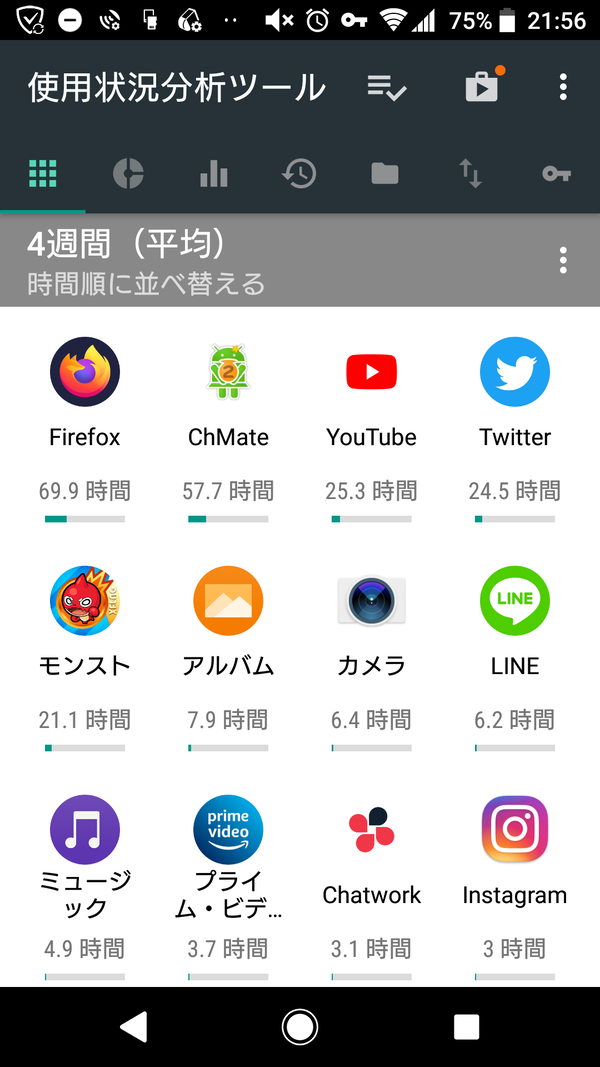
Task: Select the Twitter app item
Action: (515, 429)
